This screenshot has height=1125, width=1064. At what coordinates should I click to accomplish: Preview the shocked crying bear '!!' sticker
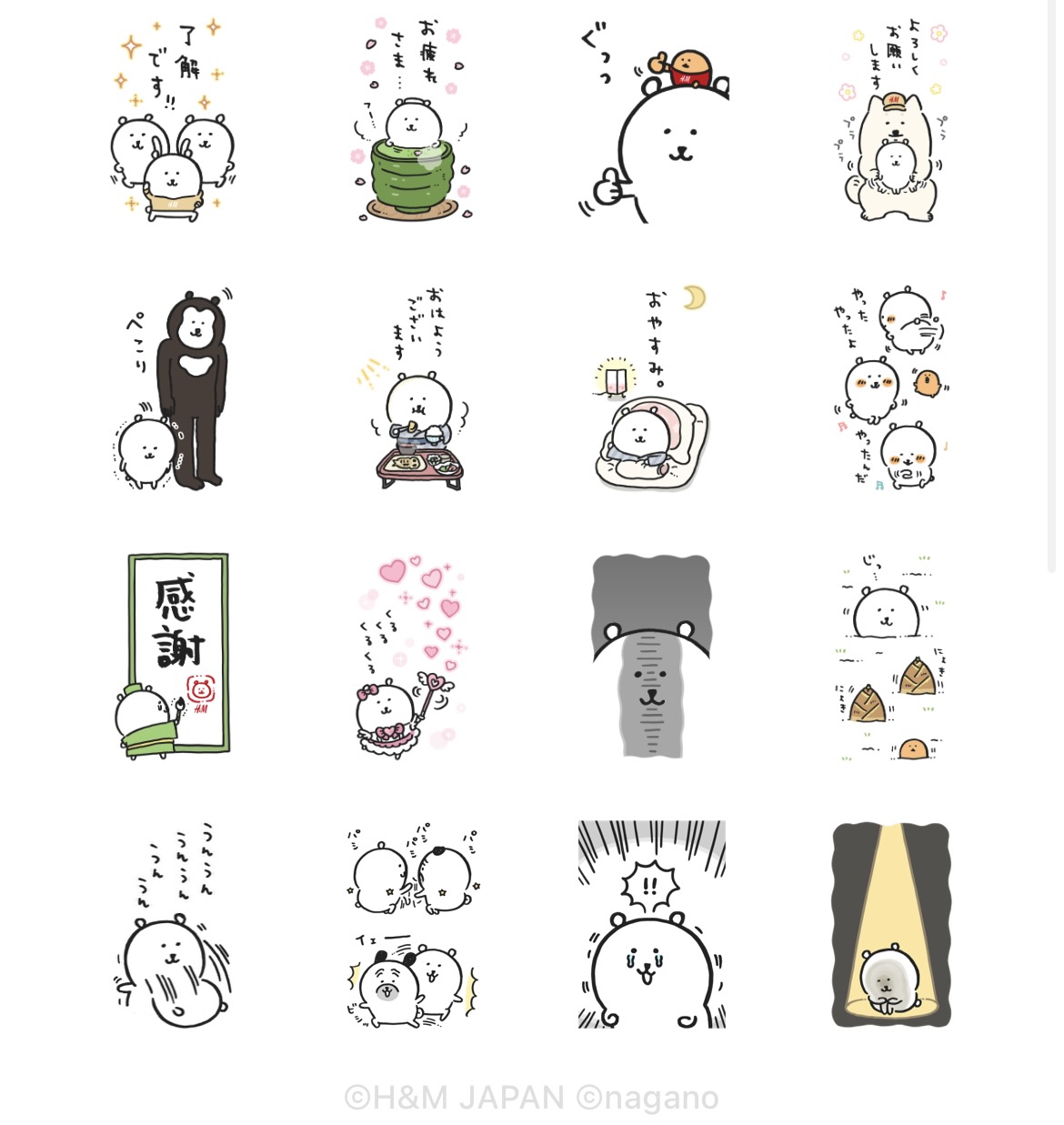point(652,924)
